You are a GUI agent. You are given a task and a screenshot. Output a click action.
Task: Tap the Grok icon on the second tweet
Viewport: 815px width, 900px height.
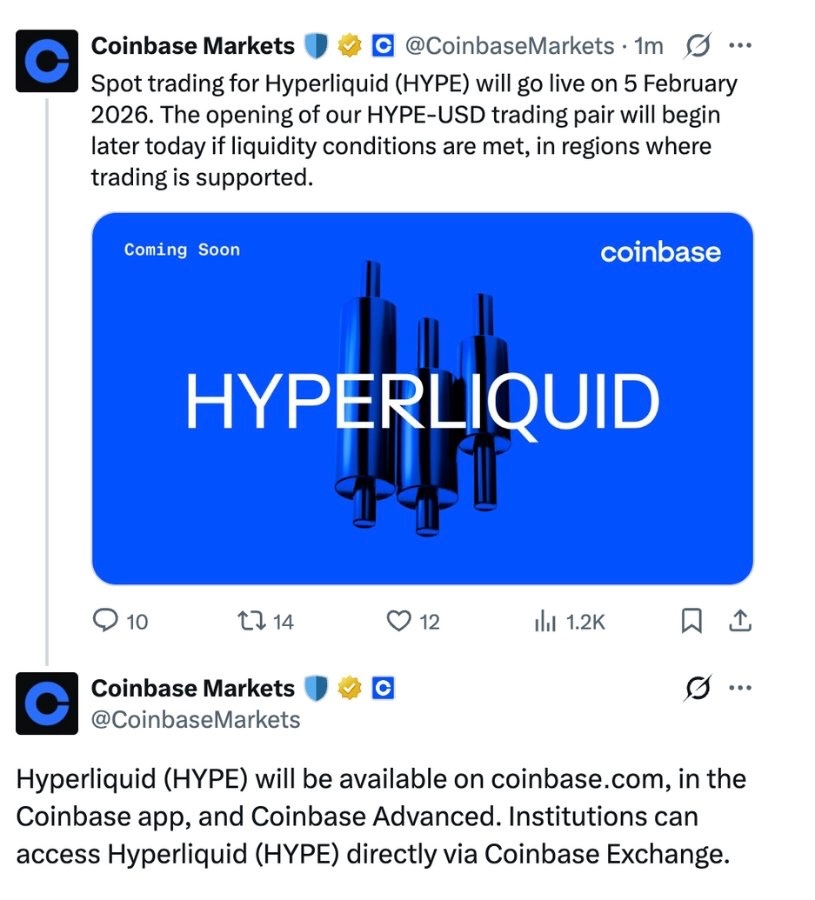click(698, 688)
